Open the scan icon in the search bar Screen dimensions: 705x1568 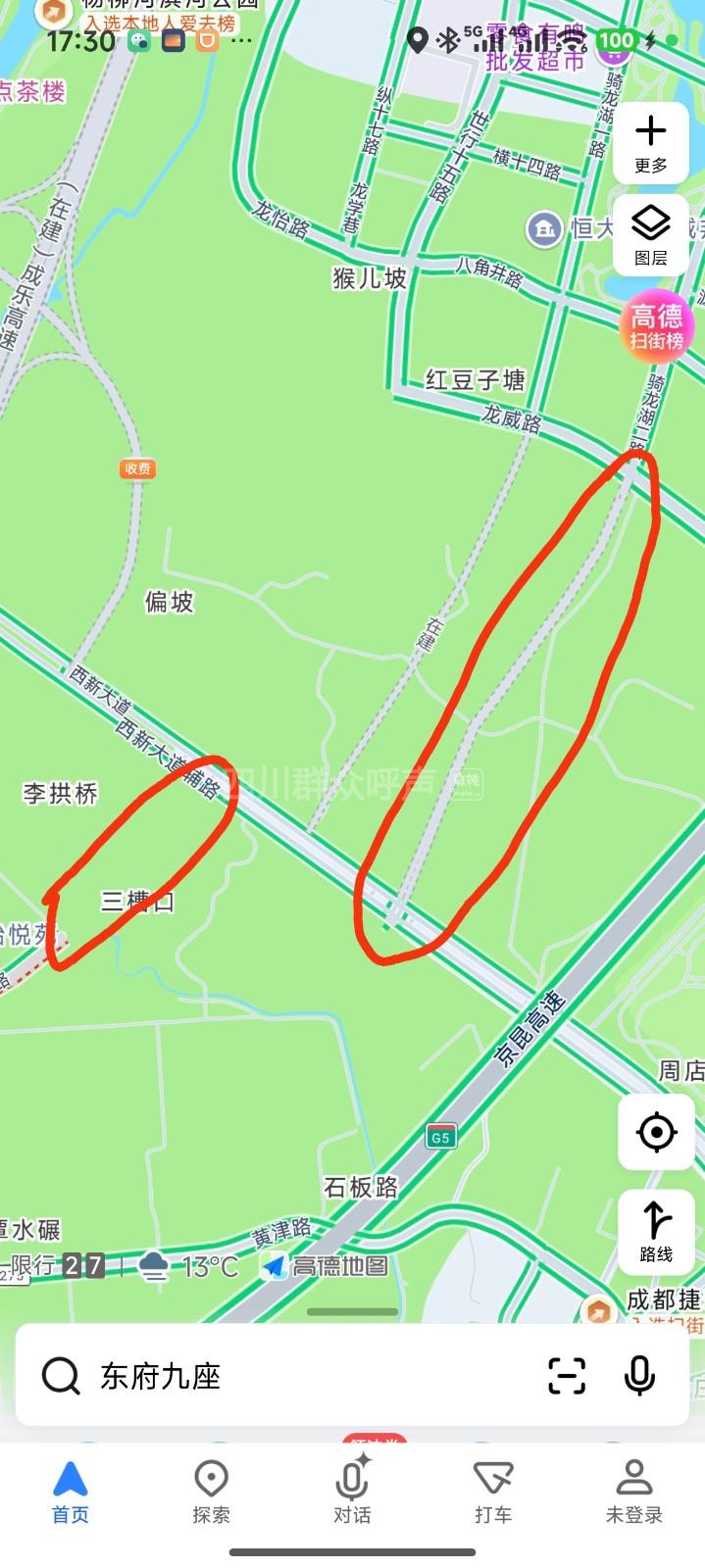[567, 1376]
